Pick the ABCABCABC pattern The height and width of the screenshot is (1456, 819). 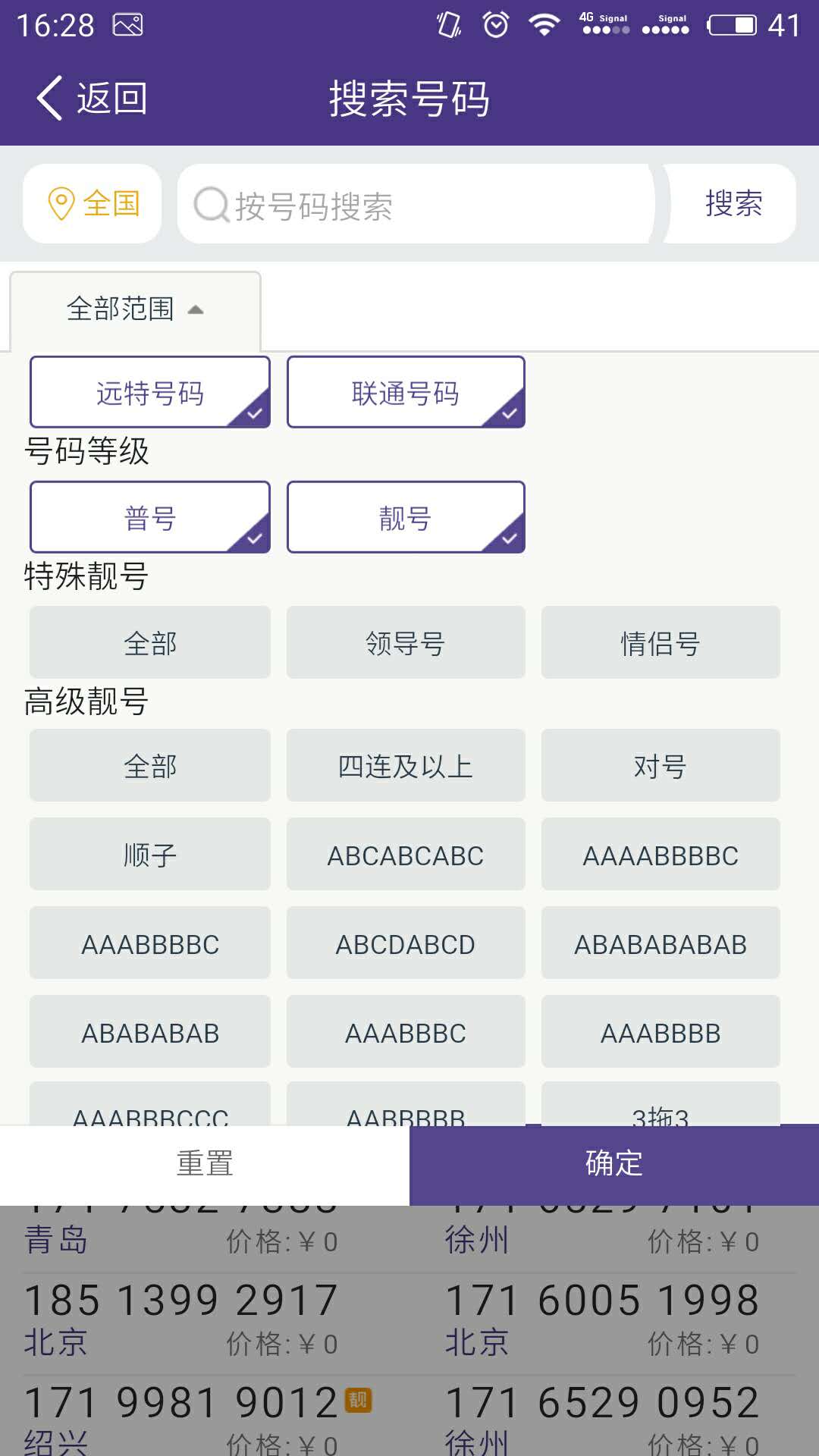[406, 855]
